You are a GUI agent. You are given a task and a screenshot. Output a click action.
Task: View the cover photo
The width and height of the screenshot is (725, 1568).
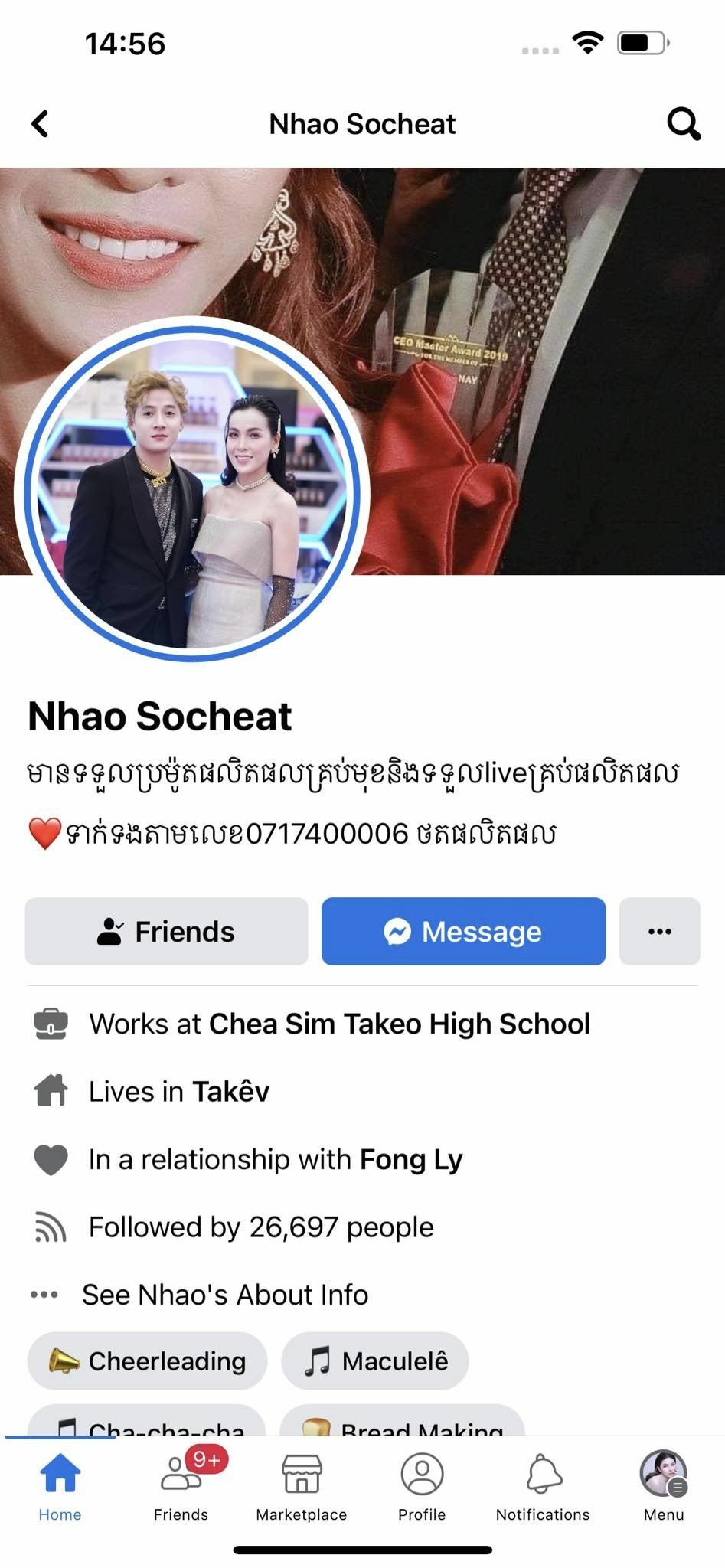[536, 306]
